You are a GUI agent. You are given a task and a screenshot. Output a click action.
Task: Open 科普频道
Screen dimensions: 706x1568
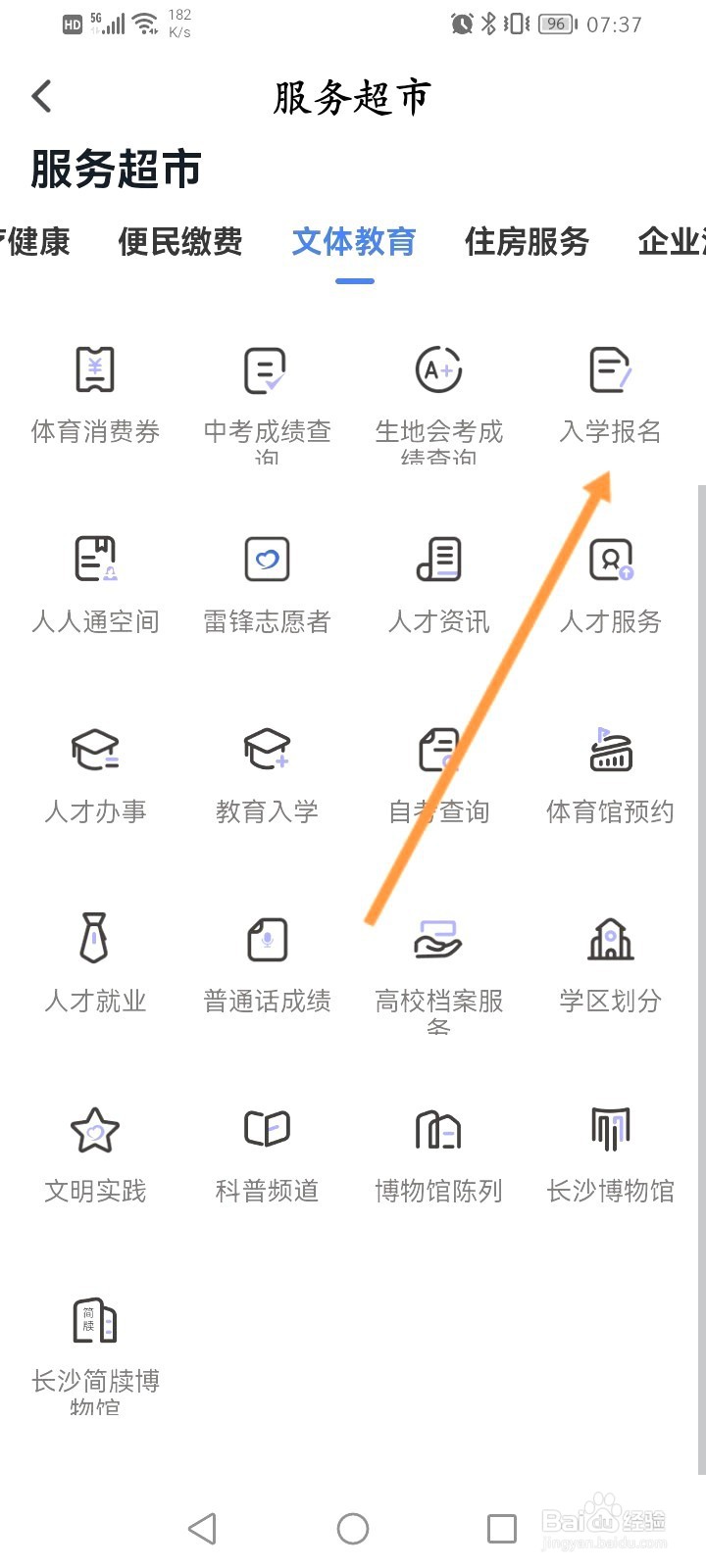[267, 1152]
